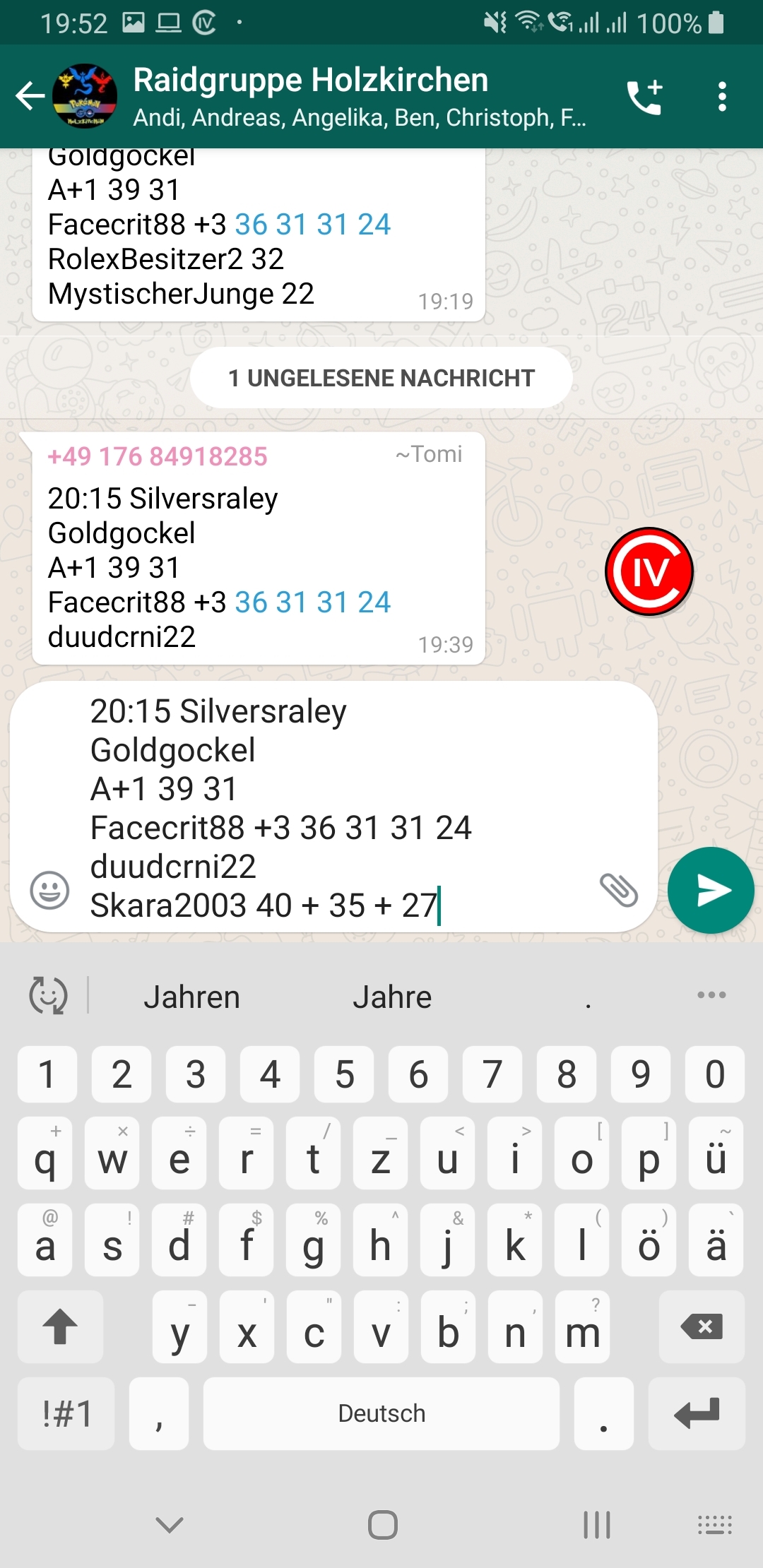Viewport: 763px width, 1568px height.
Task: Toggle the keyboard shift key
Action: [61, 1326]
